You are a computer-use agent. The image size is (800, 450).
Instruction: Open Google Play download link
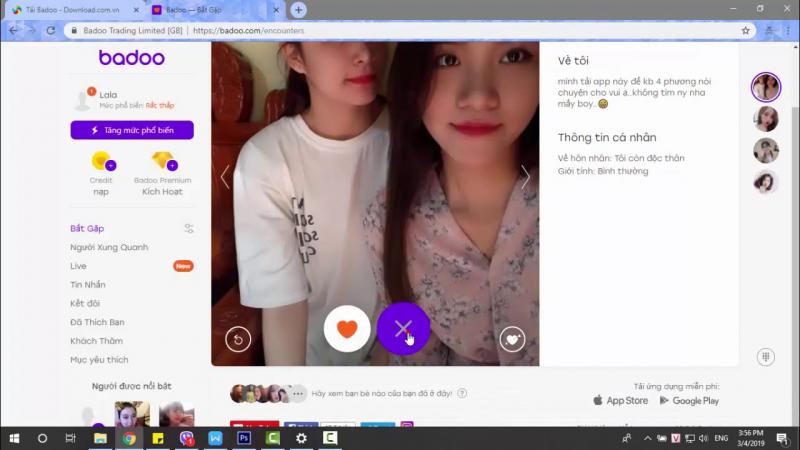(x=689, y=400)
